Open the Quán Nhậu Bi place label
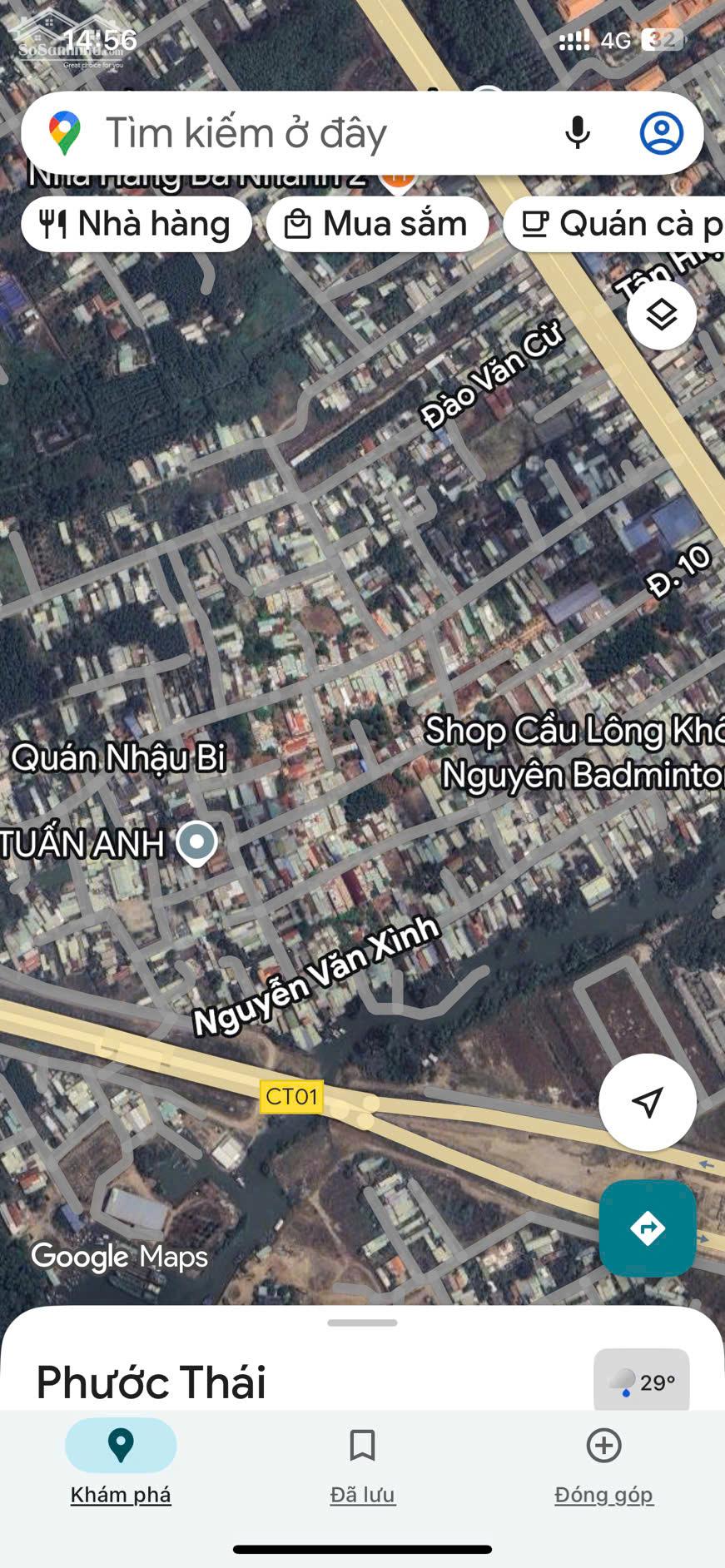This screenshot has height=1568, width=725. tap(118, 757)
